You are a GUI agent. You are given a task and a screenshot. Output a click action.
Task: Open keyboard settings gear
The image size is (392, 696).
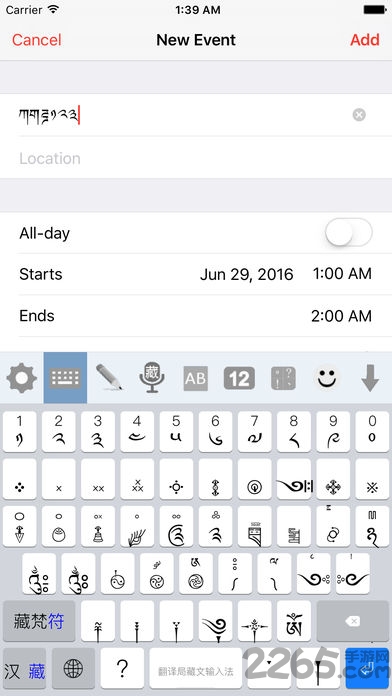click(21, 378)
